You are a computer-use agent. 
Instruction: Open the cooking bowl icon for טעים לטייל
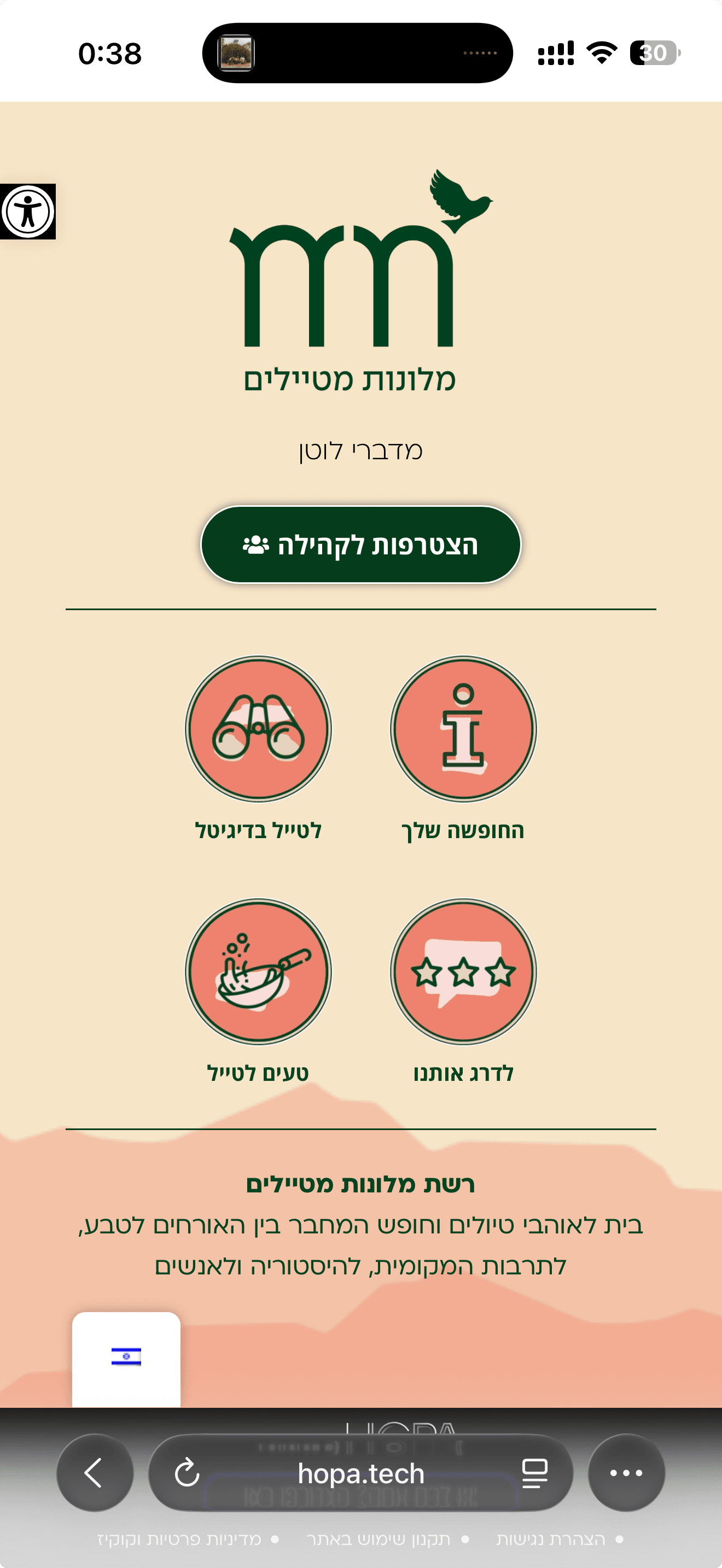click(x=258, y=972)
